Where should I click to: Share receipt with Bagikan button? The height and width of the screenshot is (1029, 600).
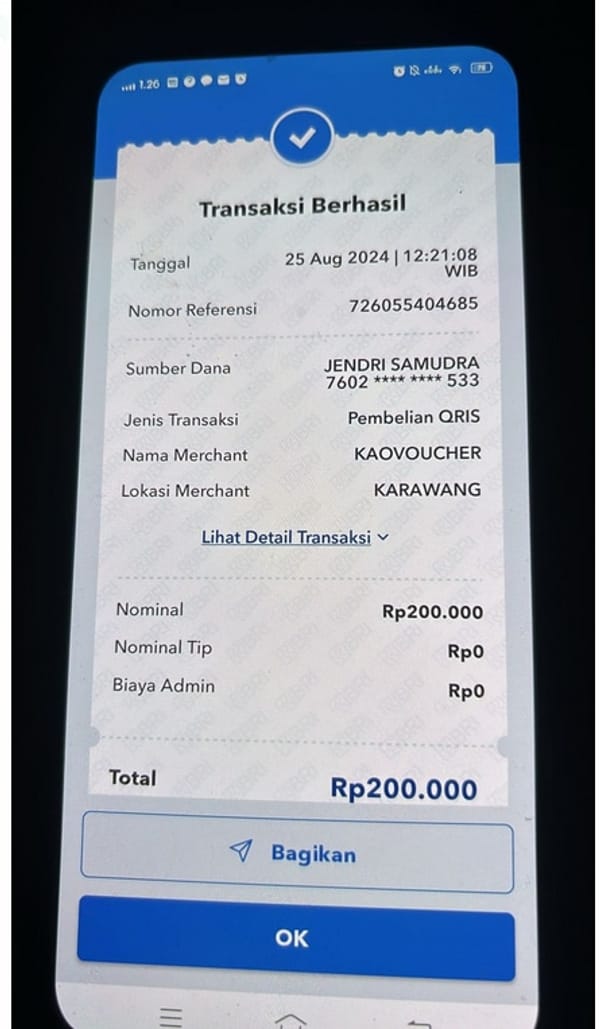coord(297,853)
